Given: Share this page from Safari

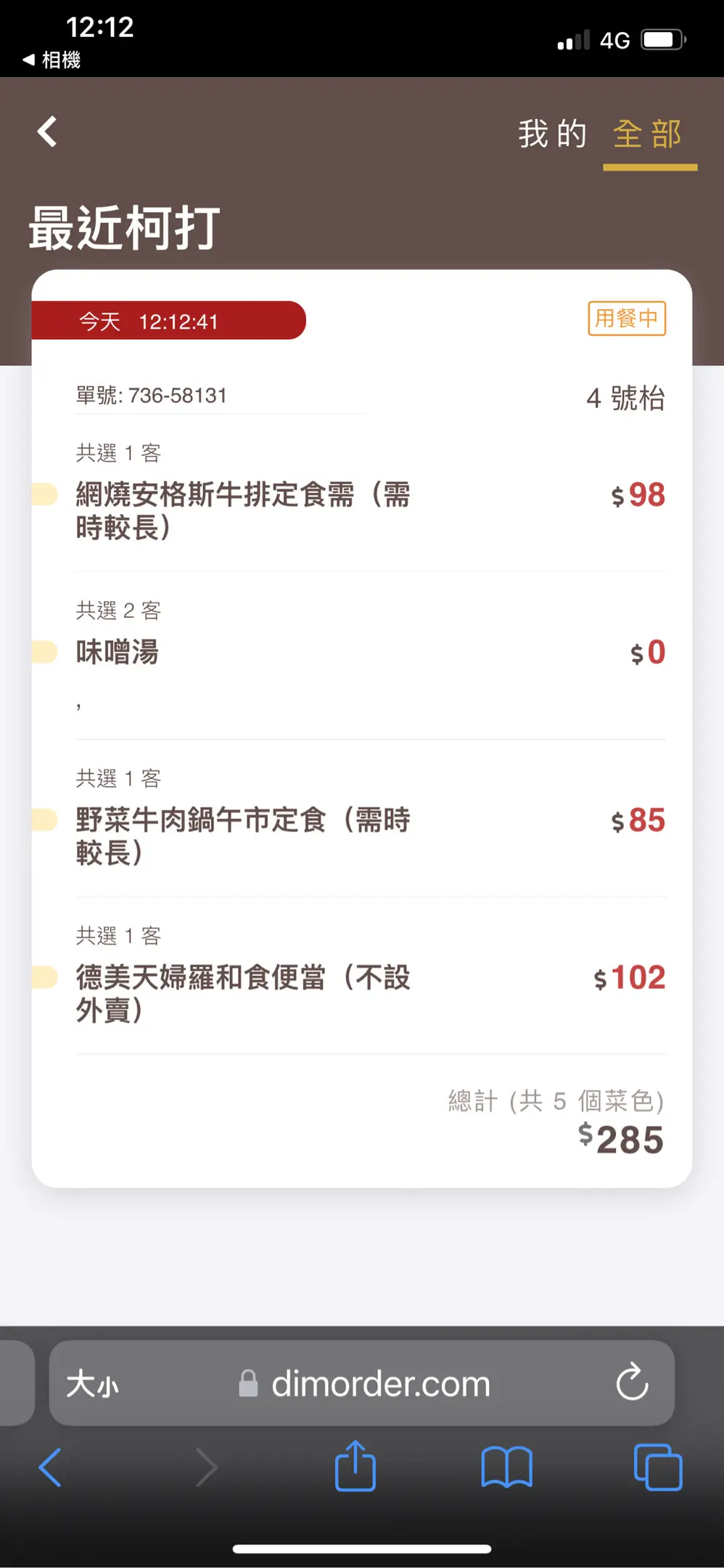Looking at the screenshot, I should point(355,1466).
